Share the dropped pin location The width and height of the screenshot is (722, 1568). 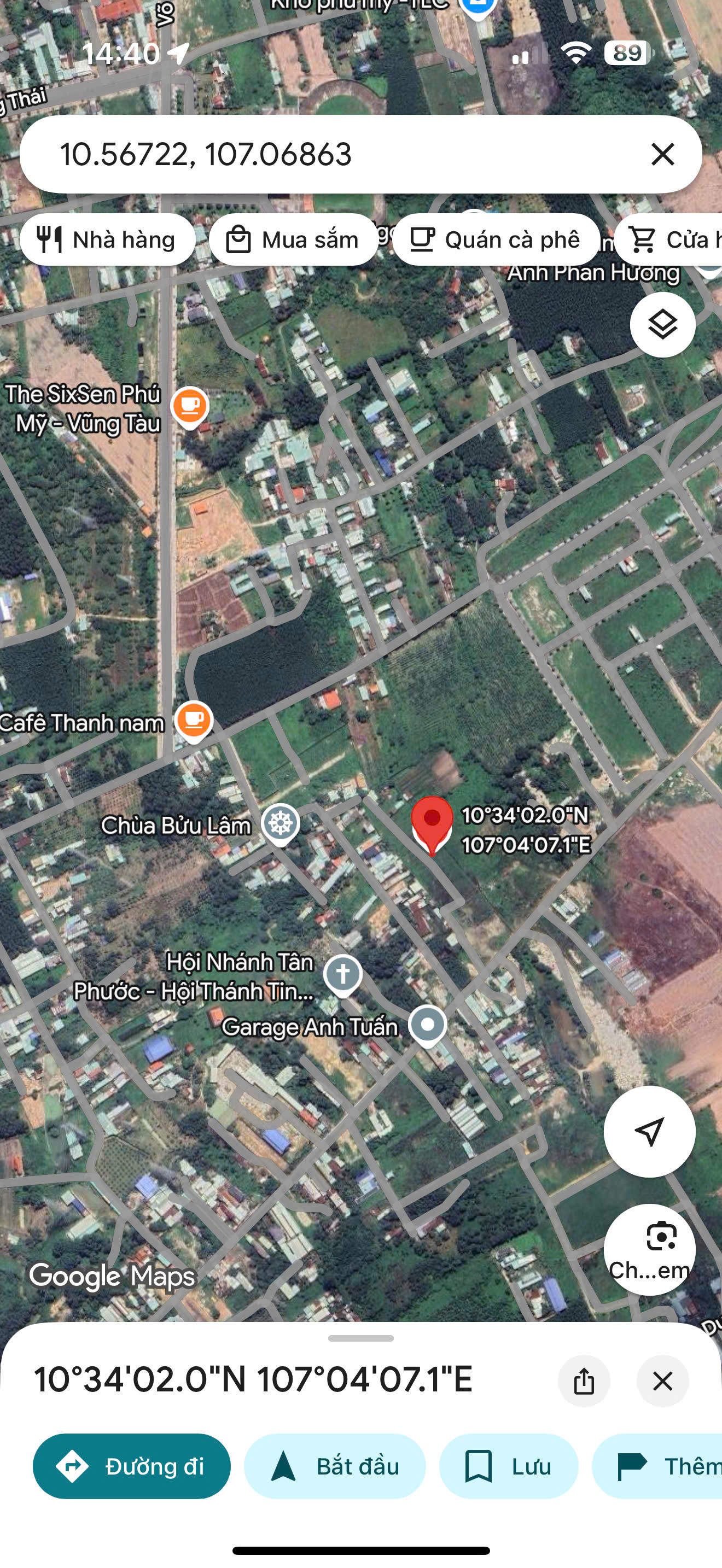[x=584, y=1380]
